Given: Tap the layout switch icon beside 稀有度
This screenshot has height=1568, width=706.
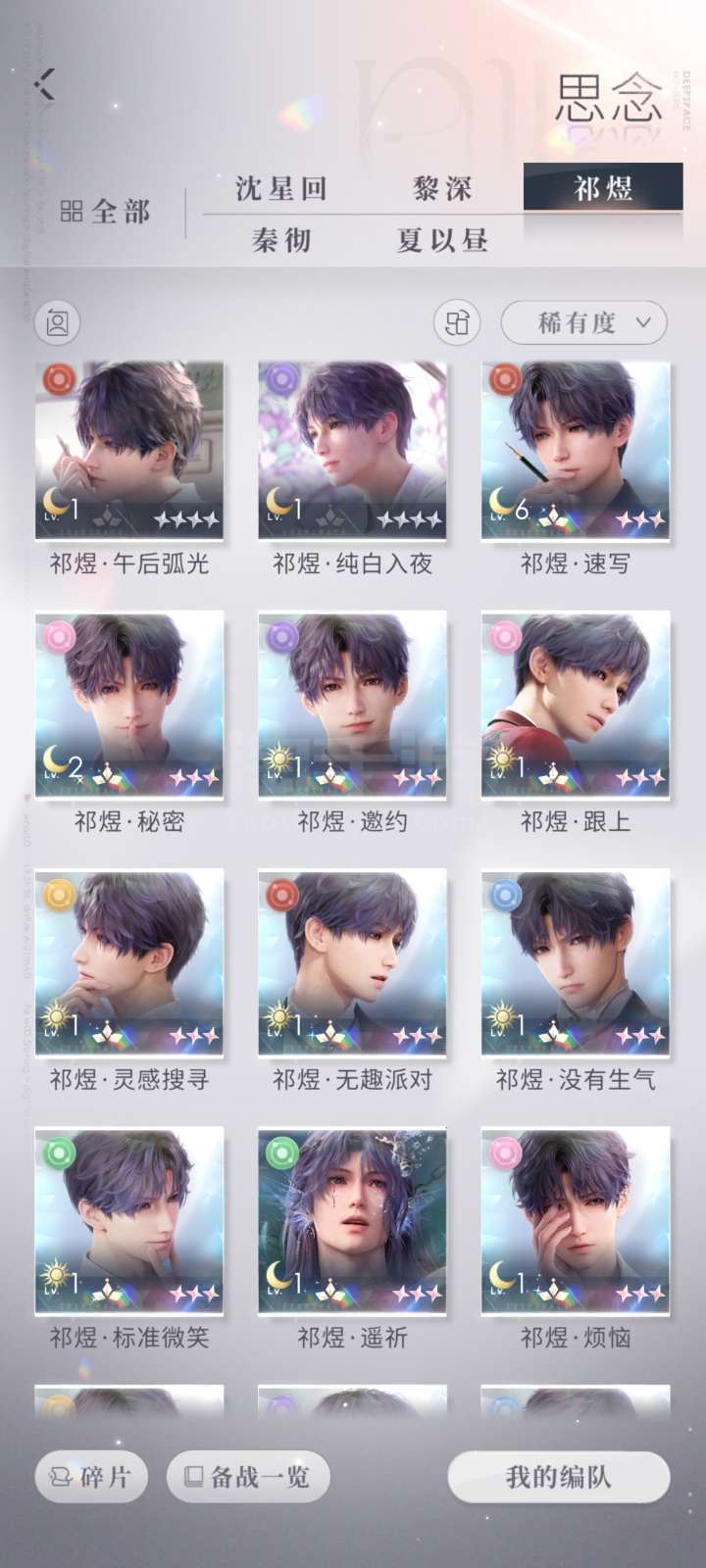Looking at the screenshot, I should (457, 322).
